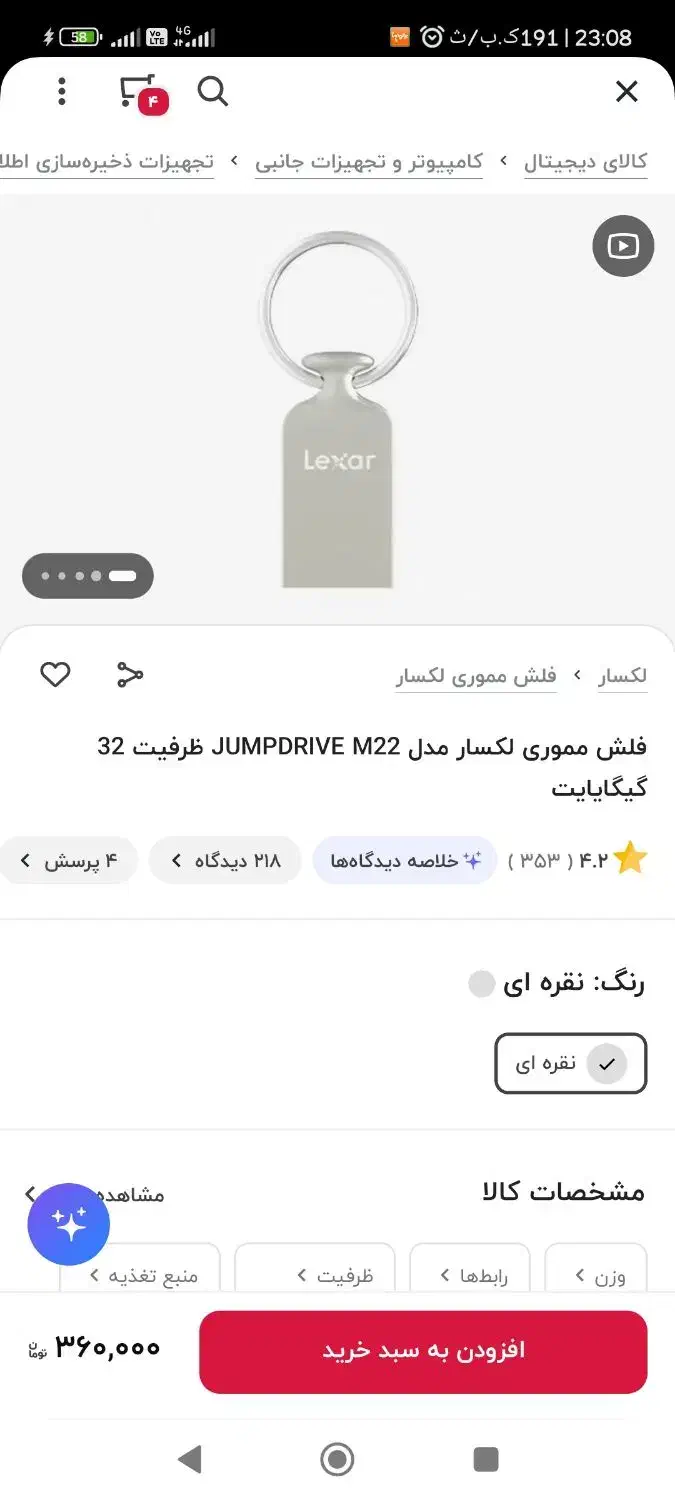Play the product video

[x=622, y=246]
